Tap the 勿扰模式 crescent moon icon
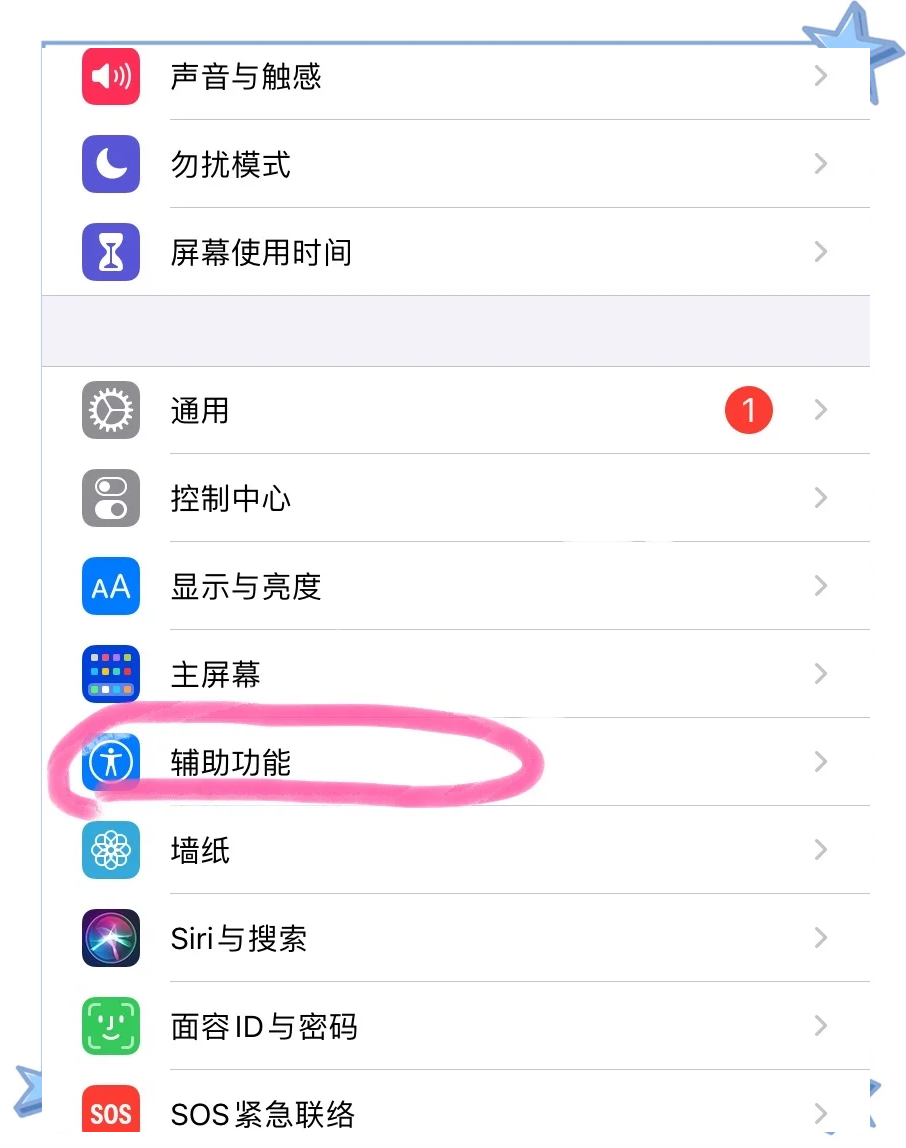This screenshot has width=906, height=1148. 110,164
